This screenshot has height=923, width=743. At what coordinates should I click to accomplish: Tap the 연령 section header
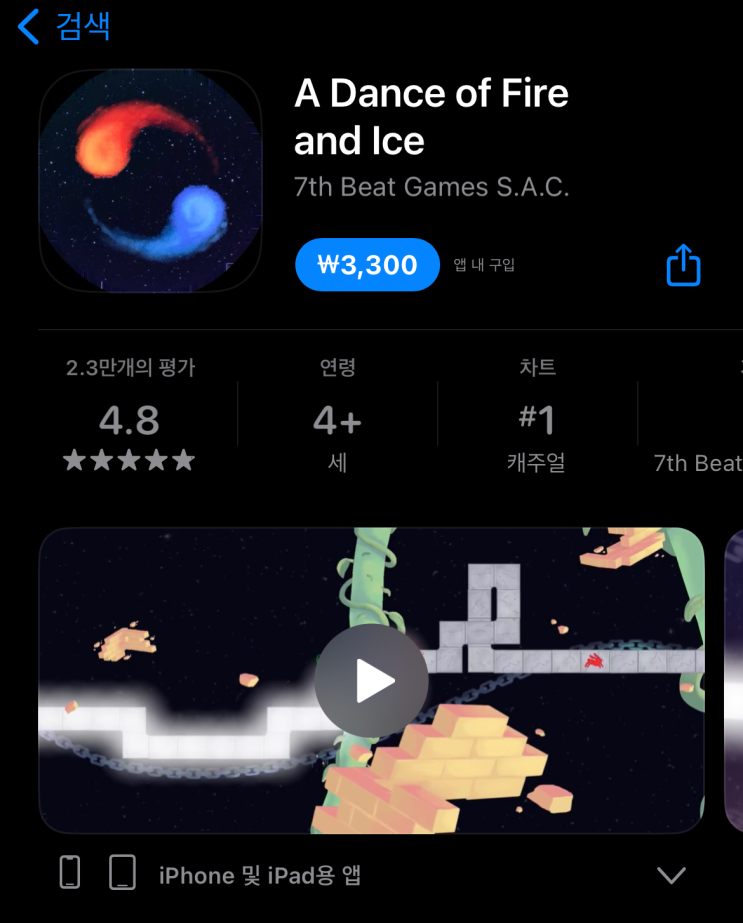tap(337, 367)
